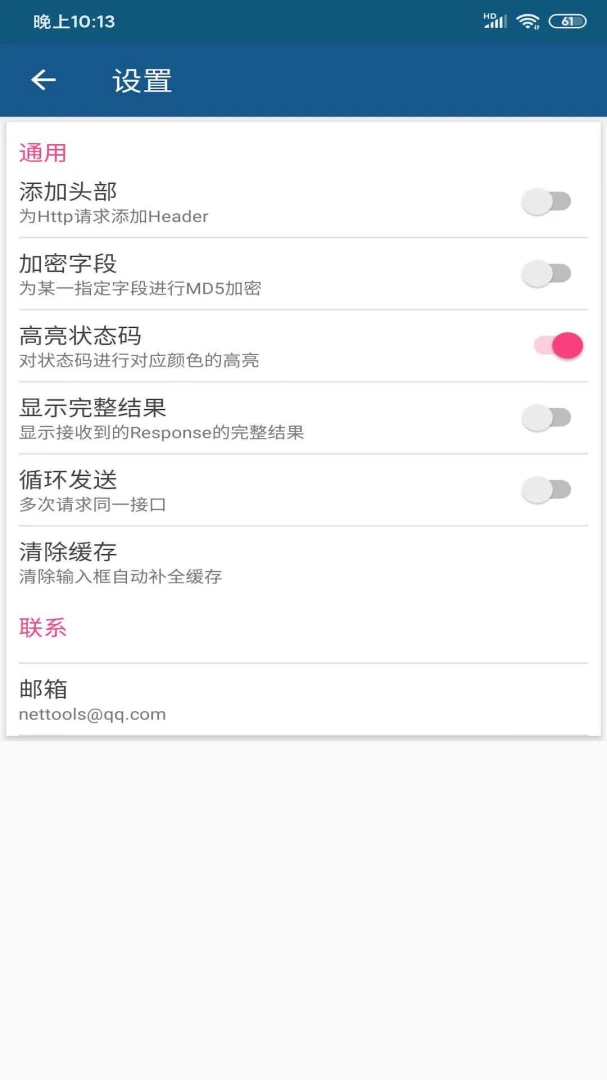The height and width of the screenshot is (1080, 607).
Task: Tap 清除缓存 to clear autocomplete cache
Action: tap(120, 563)
